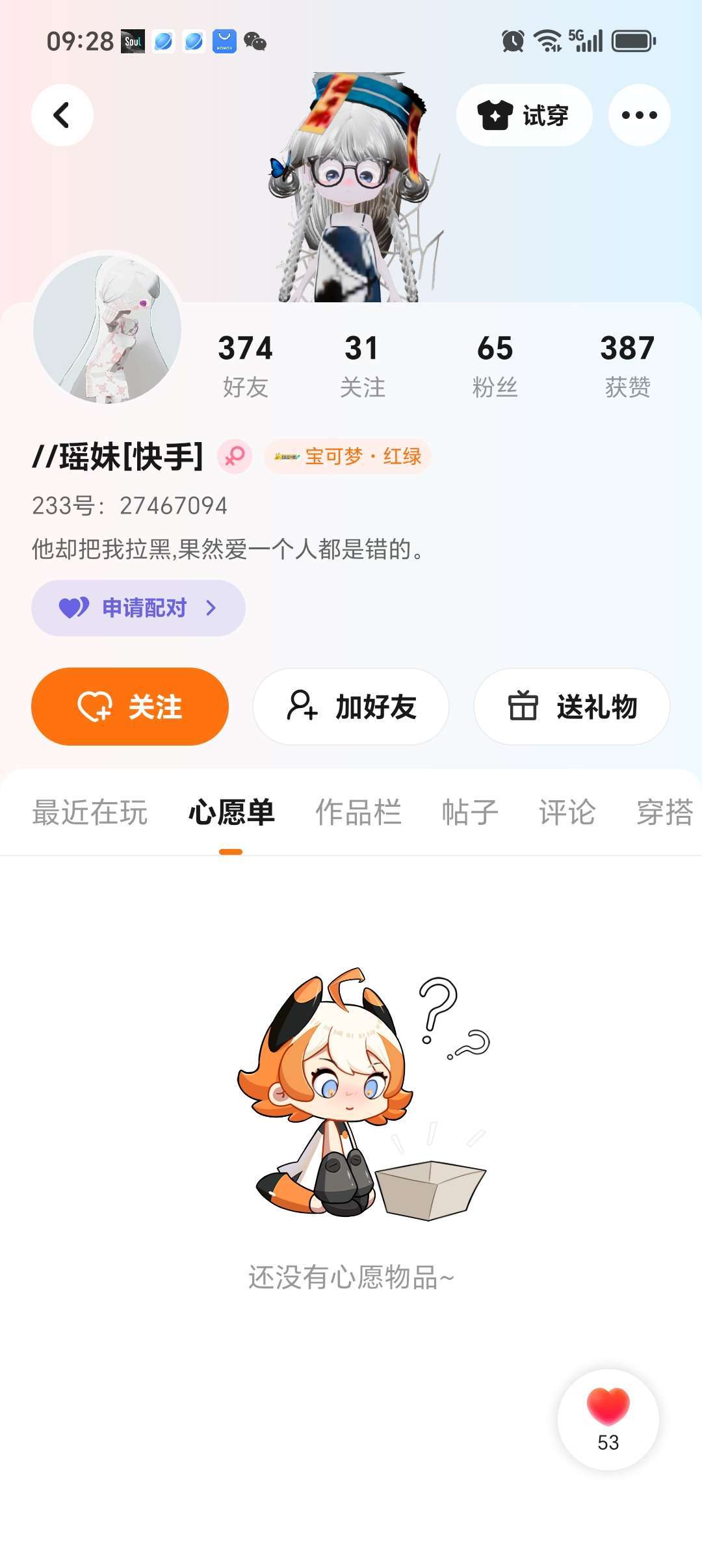This screenshot has height=1568, width=702.
Task: Switch to the 最近在玩 tab
Action: [90, 813]
